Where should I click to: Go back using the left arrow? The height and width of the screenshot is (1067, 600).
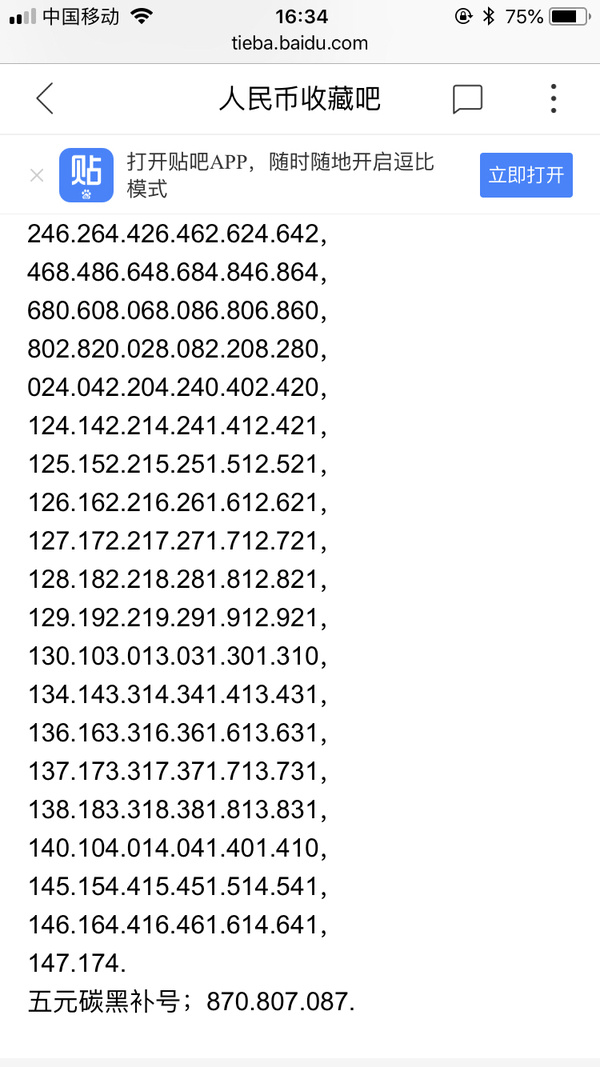[45, 99]
